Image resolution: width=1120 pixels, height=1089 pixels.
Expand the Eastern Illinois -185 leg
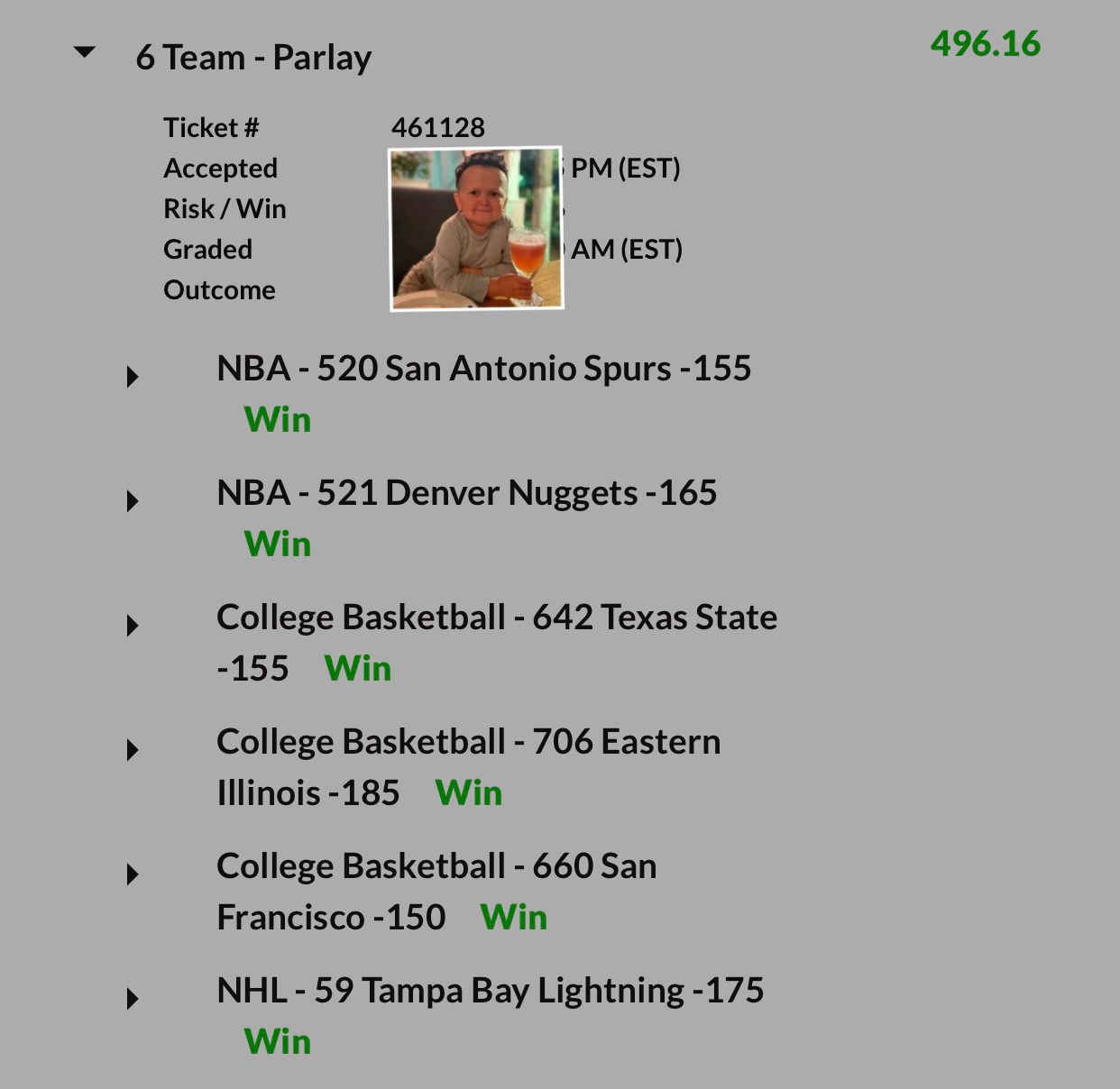coord(133,750)
